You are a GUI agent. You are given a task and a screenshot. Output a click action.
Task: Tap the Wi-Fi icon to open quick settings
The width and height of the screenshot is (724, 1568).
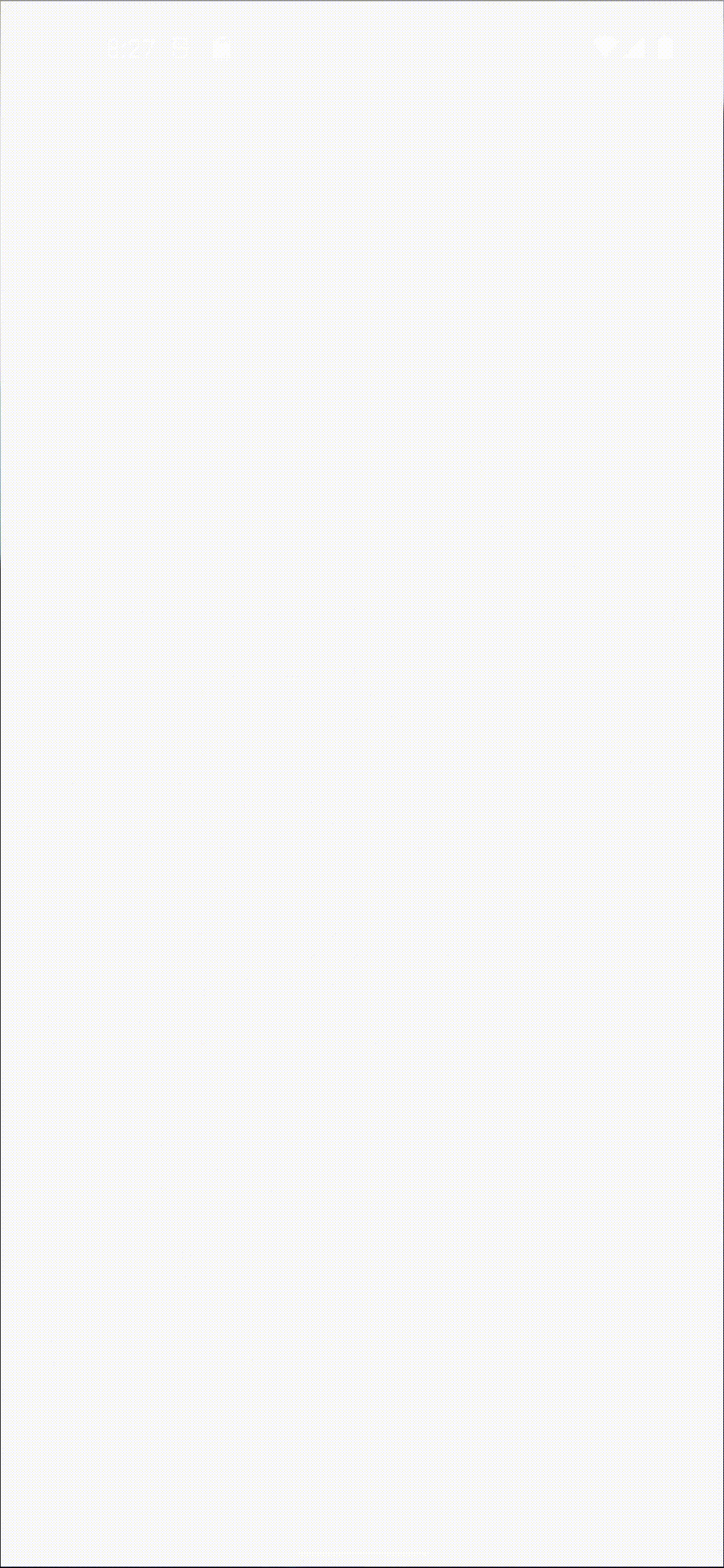(605, 47)
